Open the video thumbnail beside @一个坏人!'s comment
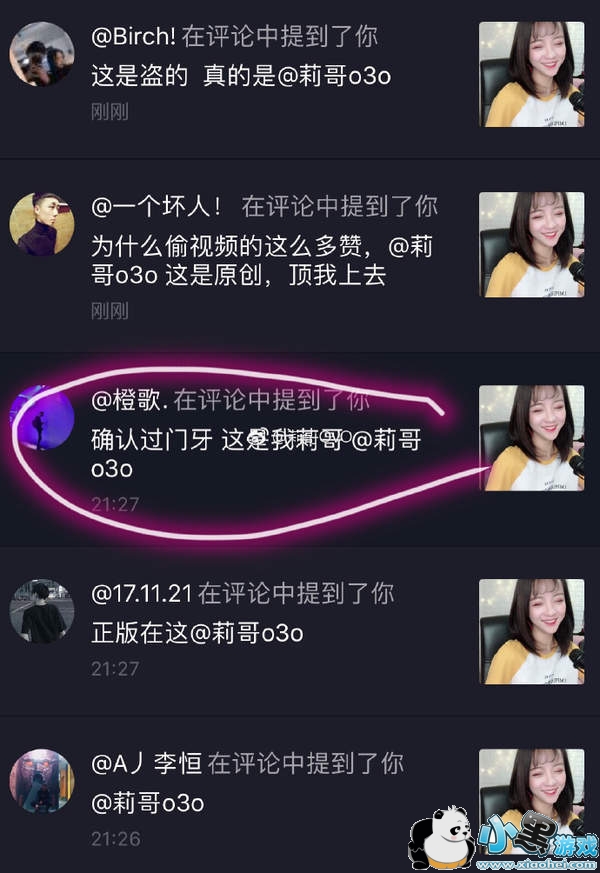Viewport: 600px width, 873px height. 532,245
